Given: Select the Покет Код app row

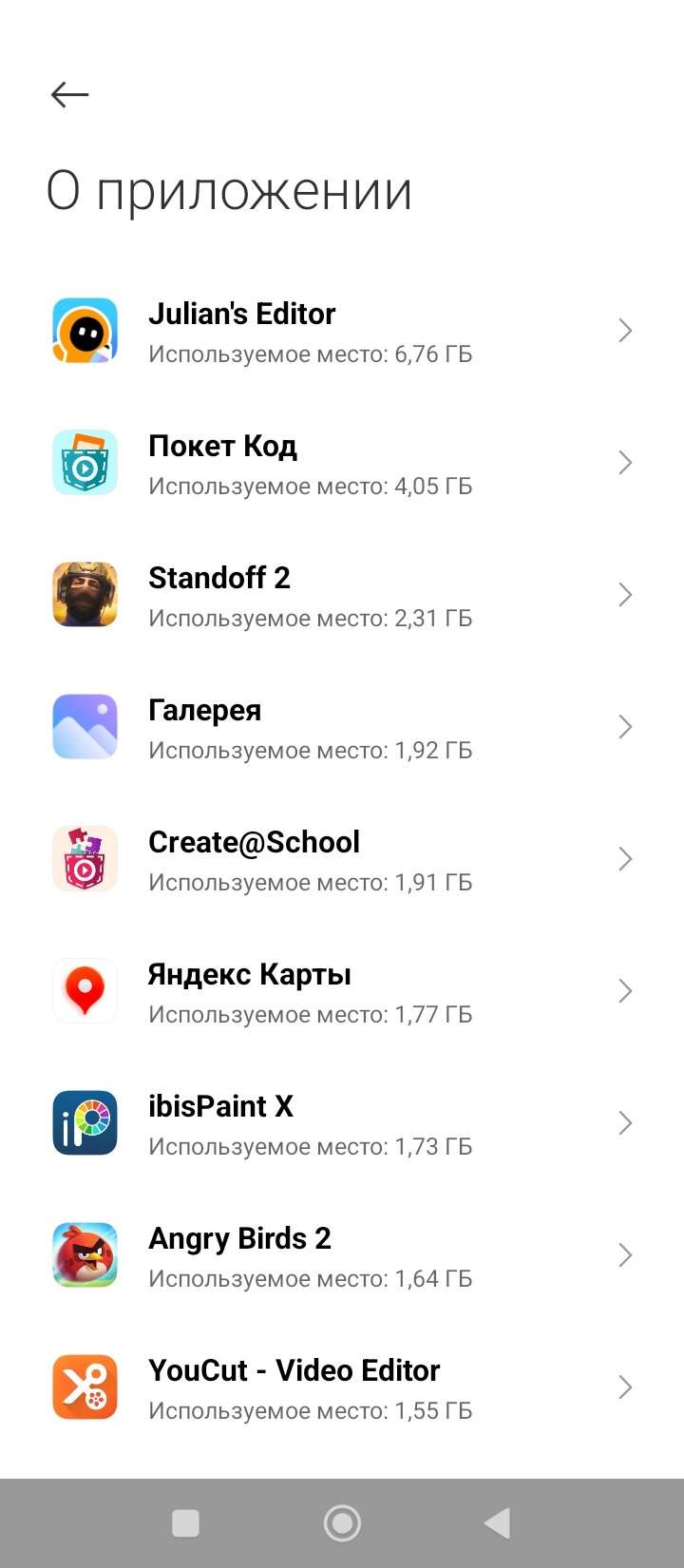Looking at the screenshot, I should (x=342, y=464).
